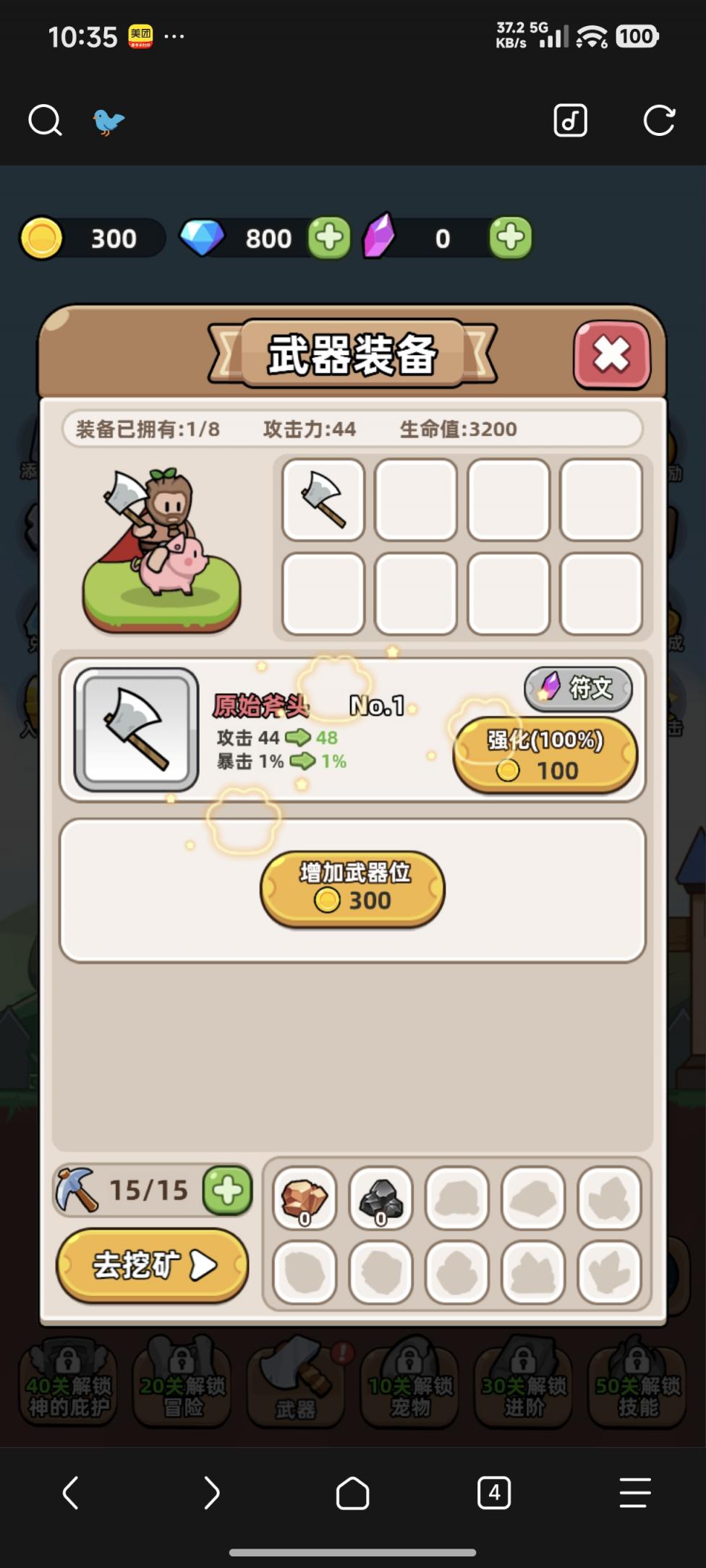Tap the plus next to the purple crystal counter
706x1568 pixels.
point(511,238)
